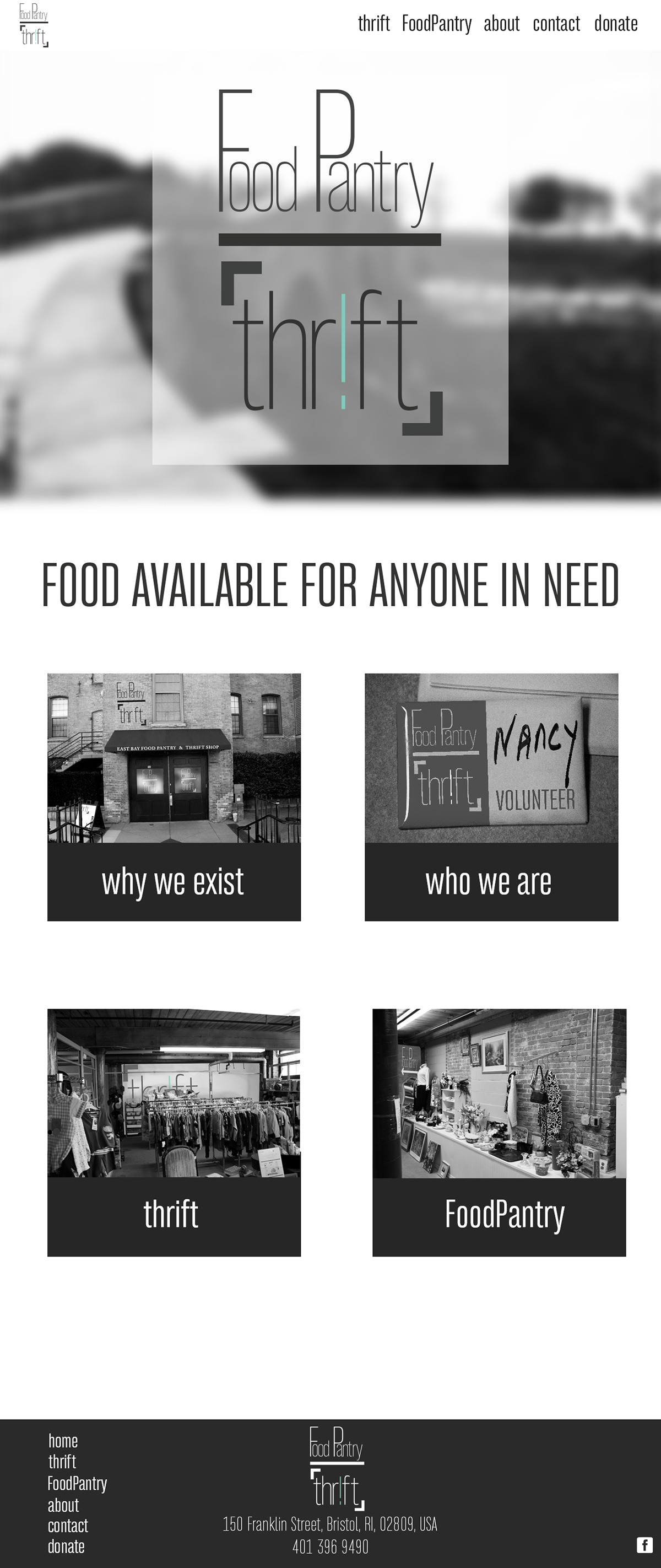Viewport: 661px width, 1568px height.
Task: Open the 'who we are' card
Action: tap(491, 796)
